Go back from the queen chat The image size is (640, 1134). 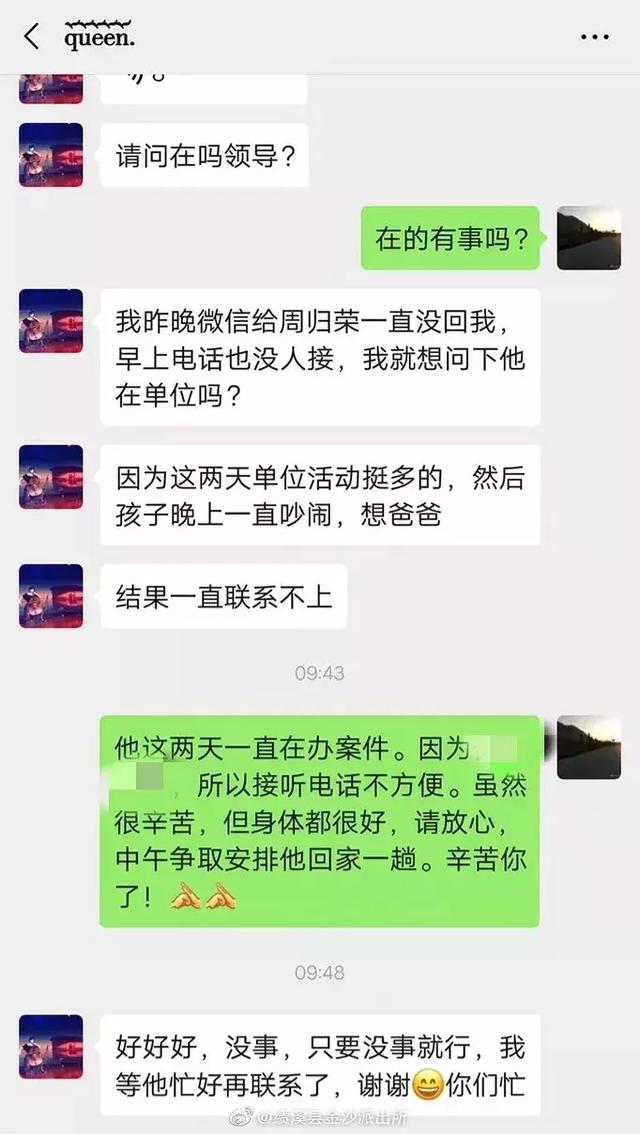[32, 37]
